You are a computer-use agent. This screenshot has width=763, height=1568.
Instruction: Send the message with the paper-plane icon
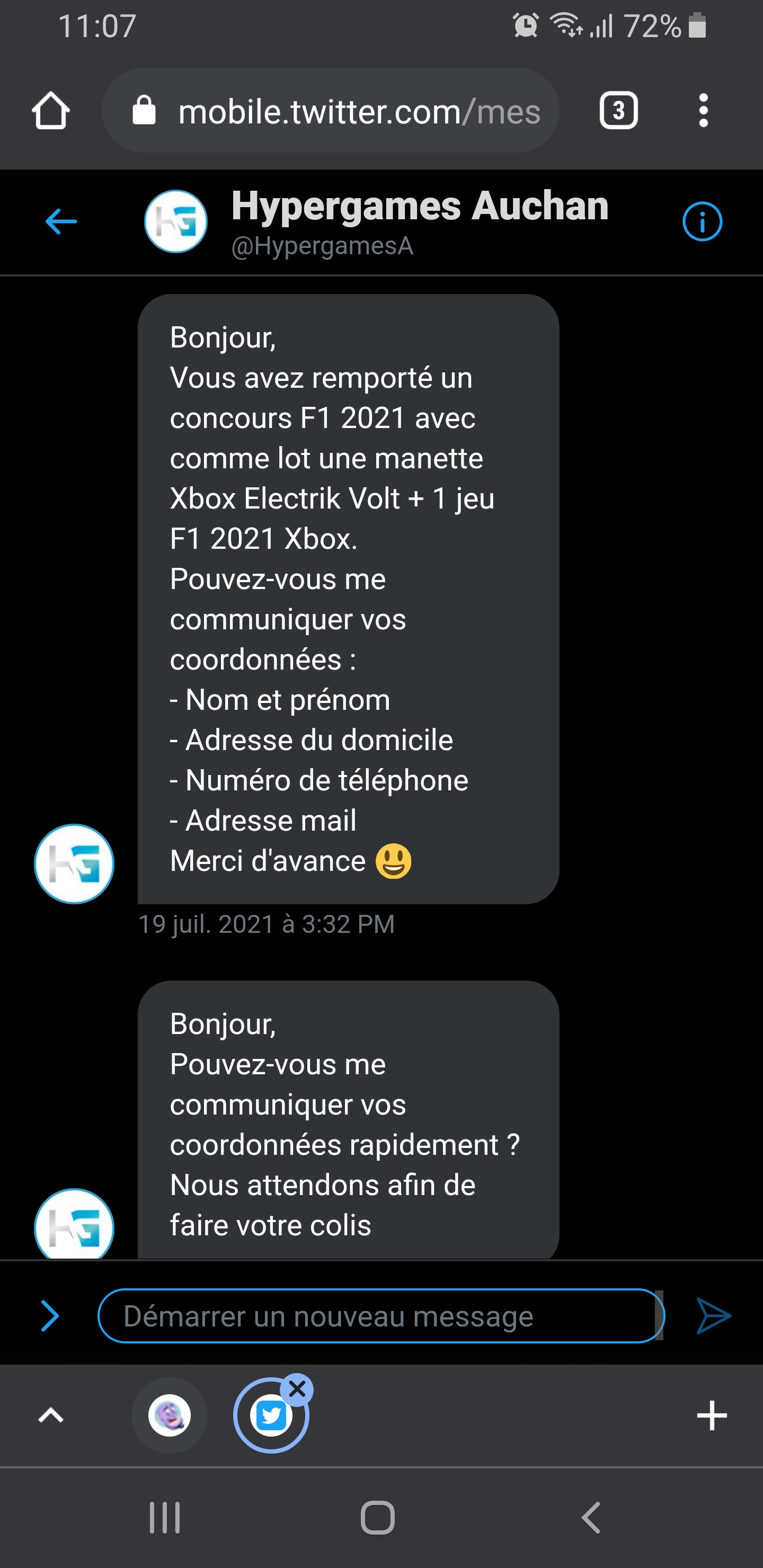click(713, 1316)
